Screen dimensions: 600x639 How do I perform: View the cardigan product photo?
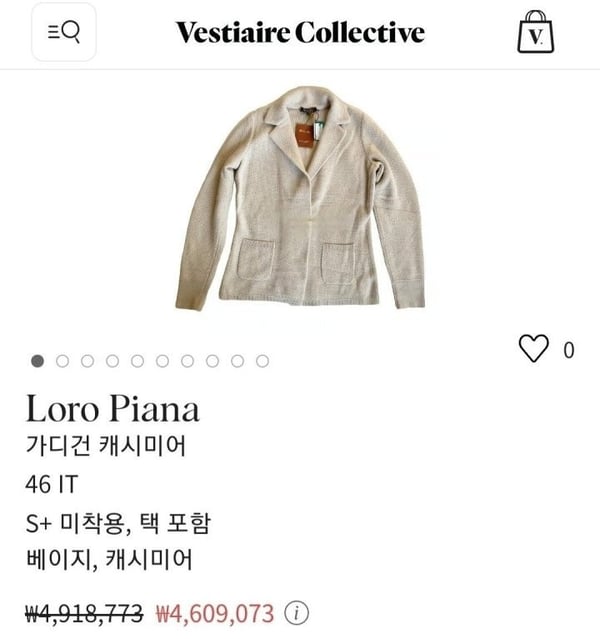coord(300,198)
